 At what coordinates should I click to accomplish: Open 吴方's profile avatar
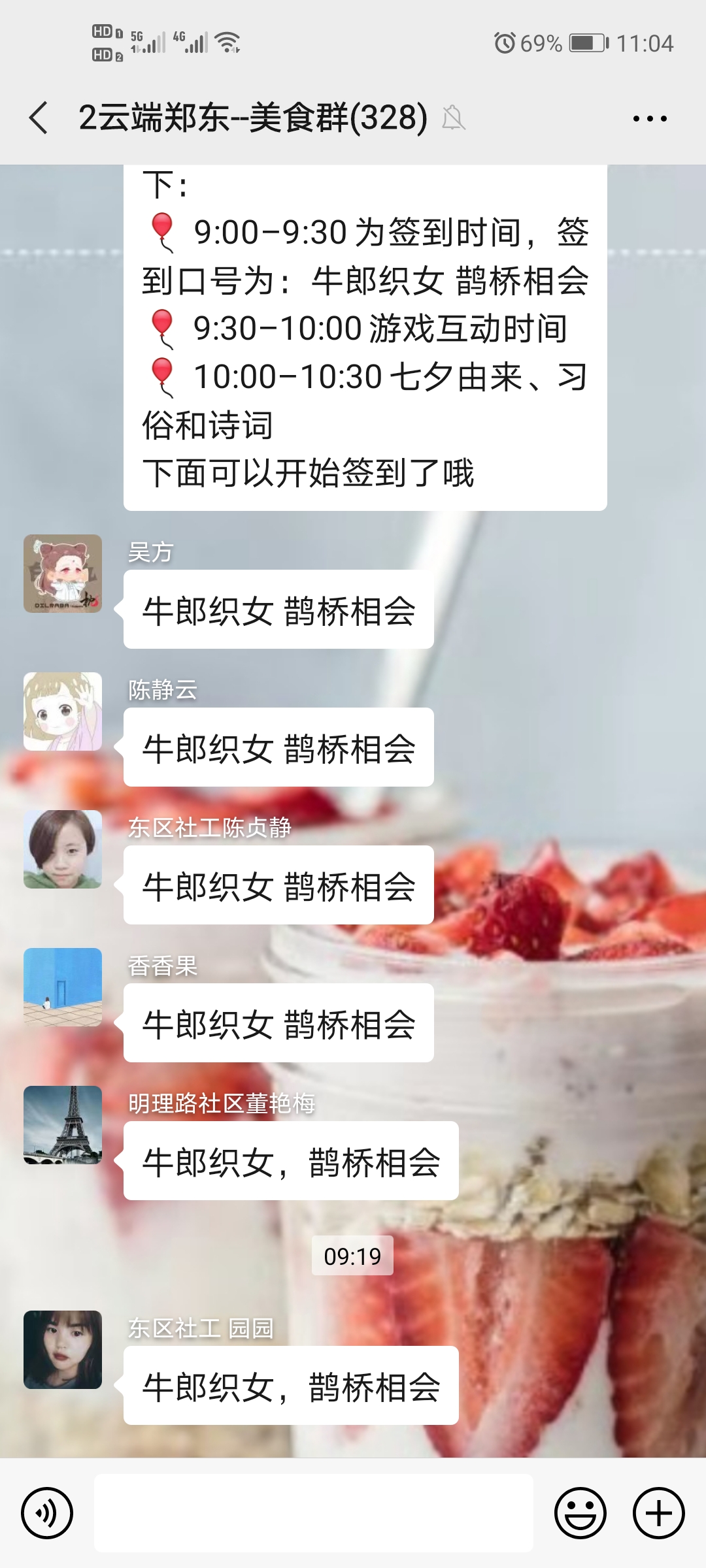tap(63, 574)
